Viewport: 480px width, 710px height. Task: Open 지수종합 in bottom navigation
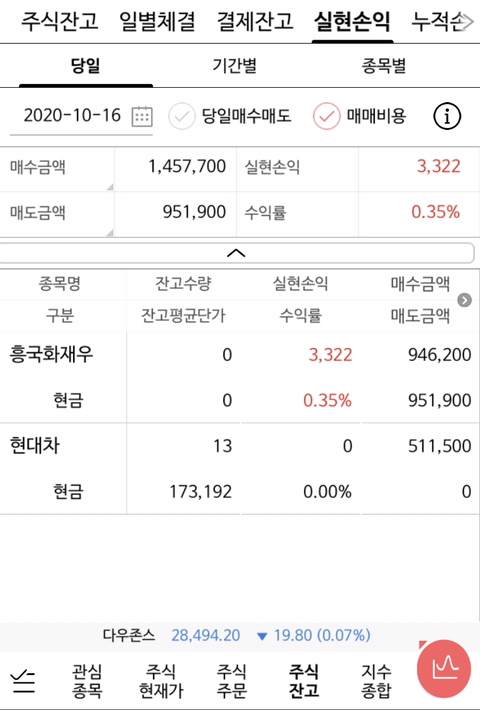tap(376, 681)
